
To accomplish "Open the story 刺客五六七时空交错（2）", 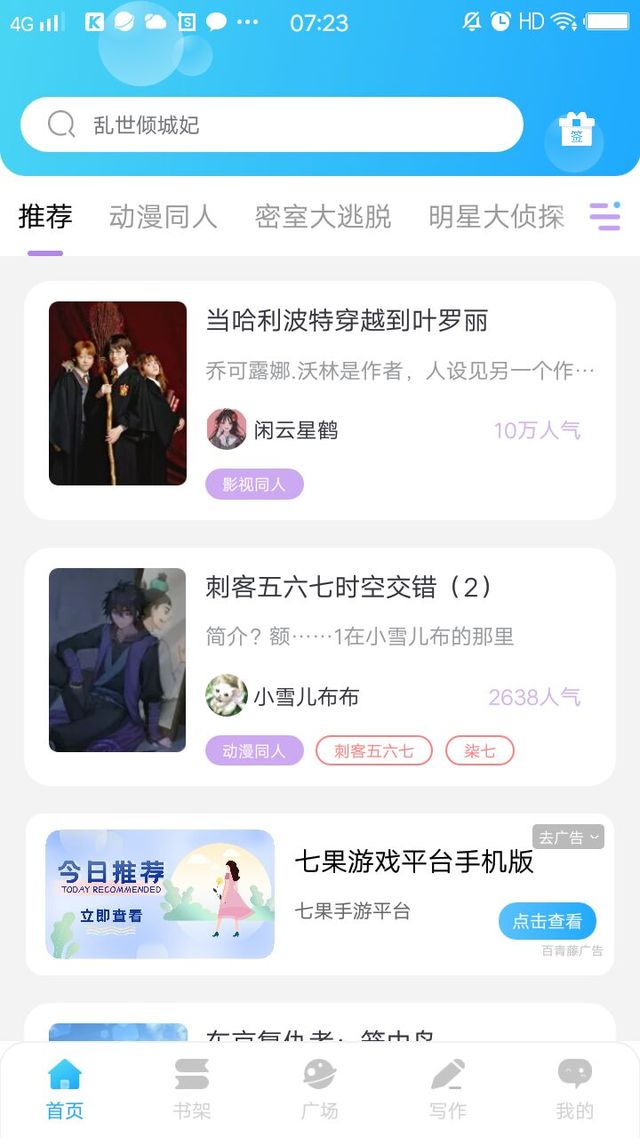I will (x=348, y=587).
